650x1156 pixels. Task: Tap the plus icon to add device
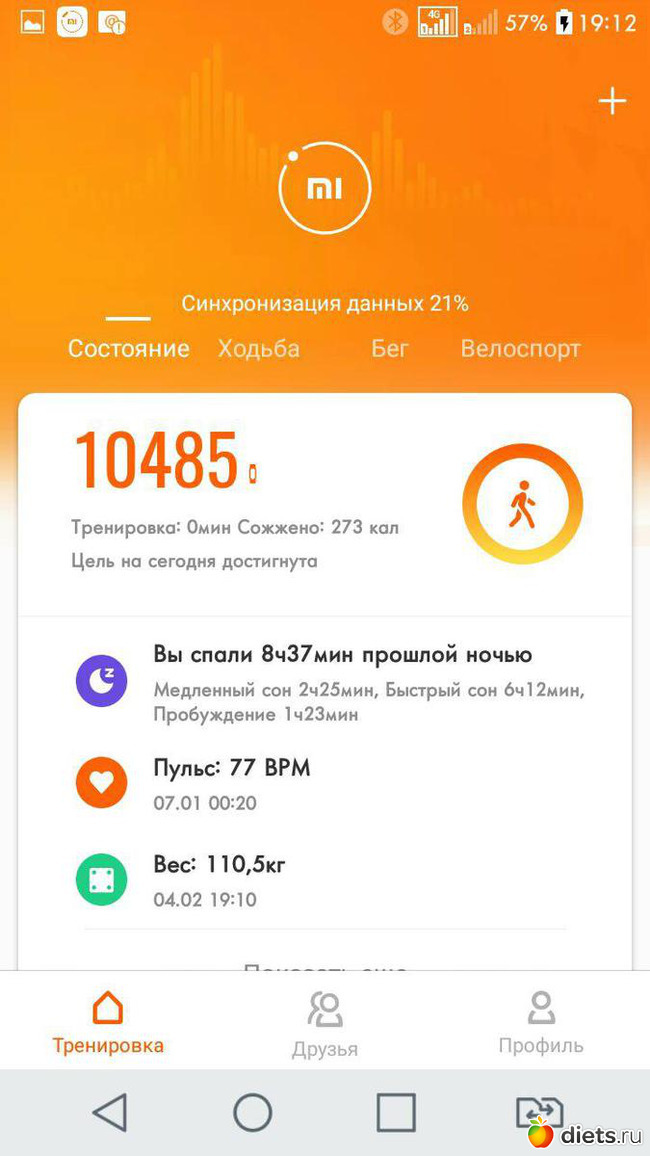point(611,102)
